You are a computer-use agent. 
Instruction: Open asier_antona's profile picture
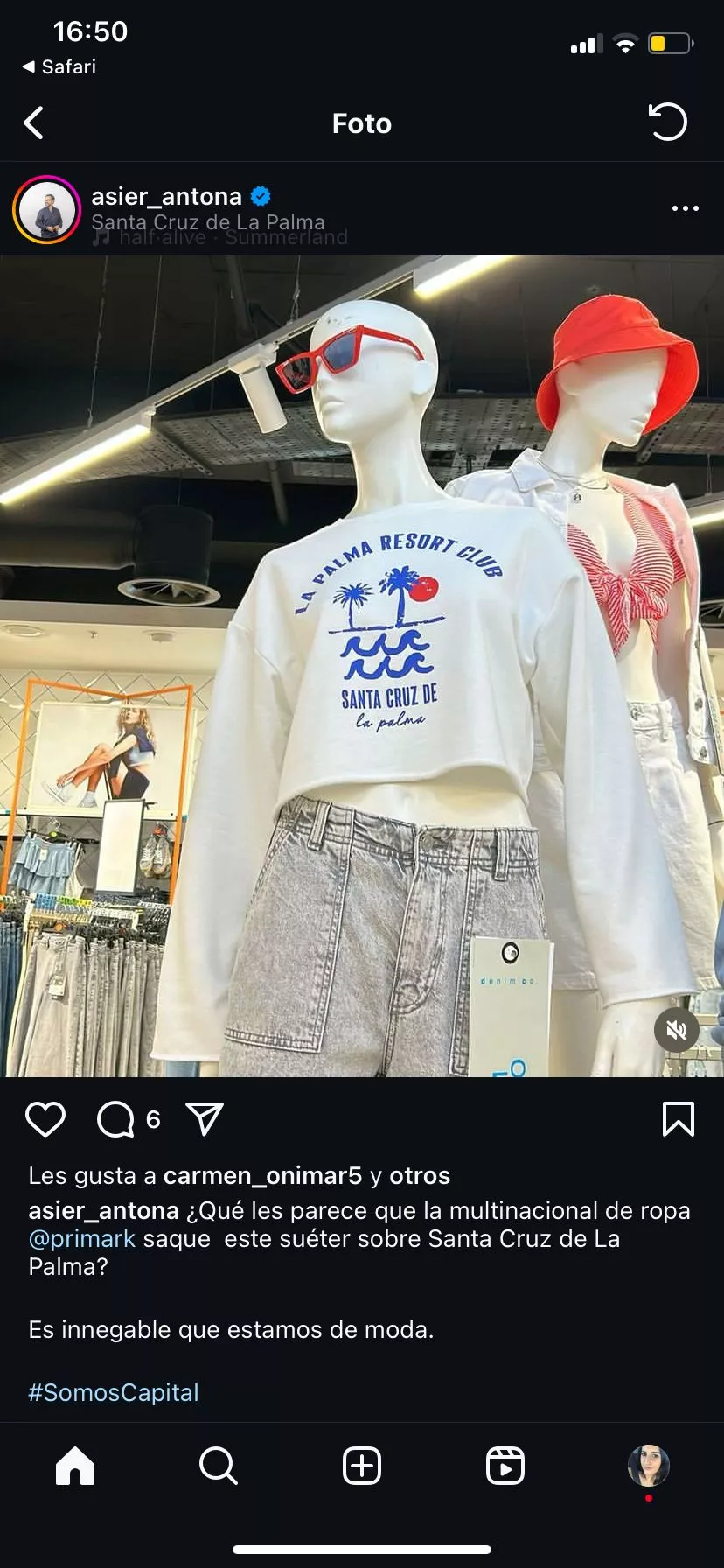point(47,209)
